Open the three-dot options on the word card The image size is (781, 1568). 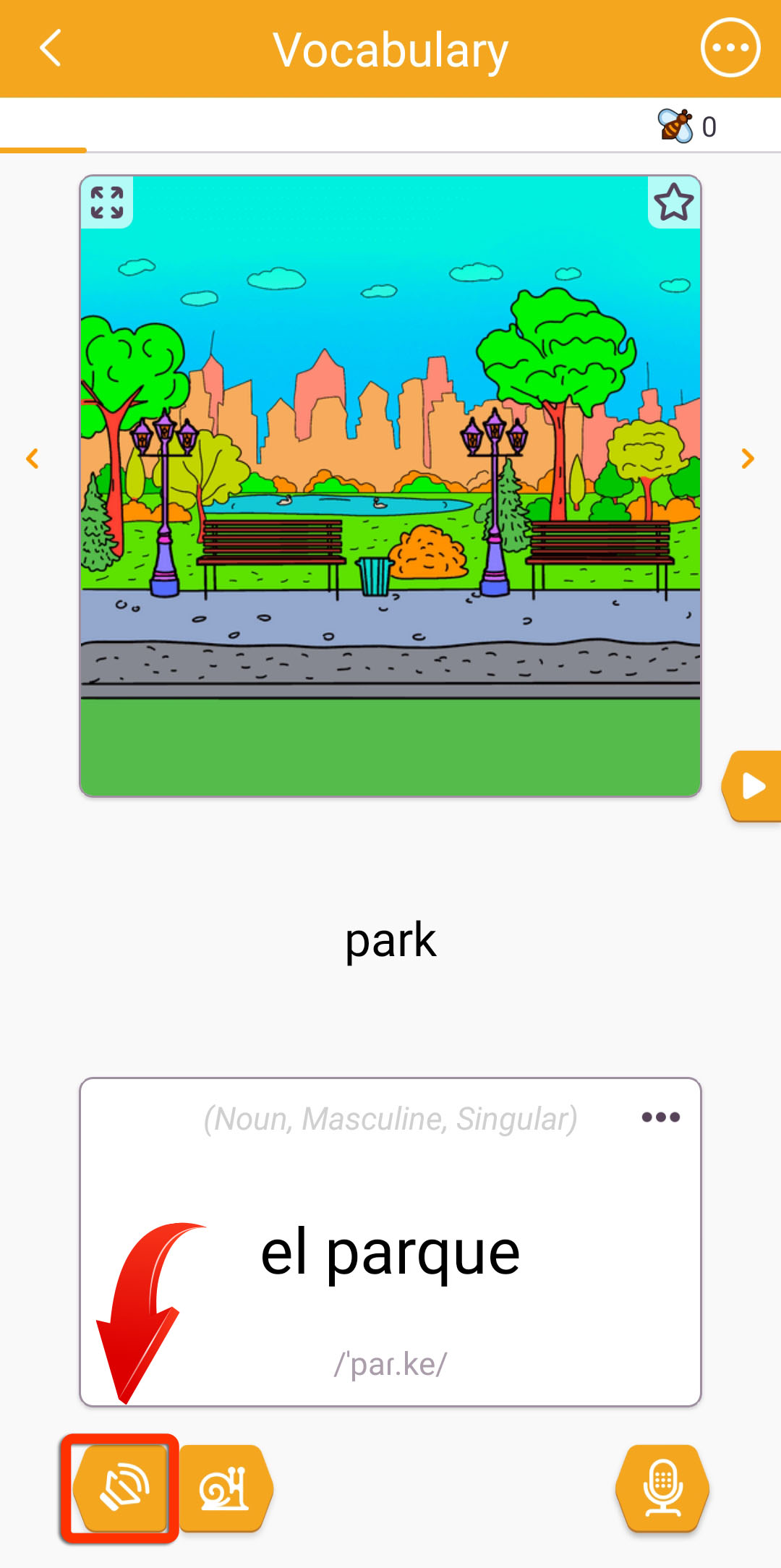pyautogui.click(x=660, y=1117)
